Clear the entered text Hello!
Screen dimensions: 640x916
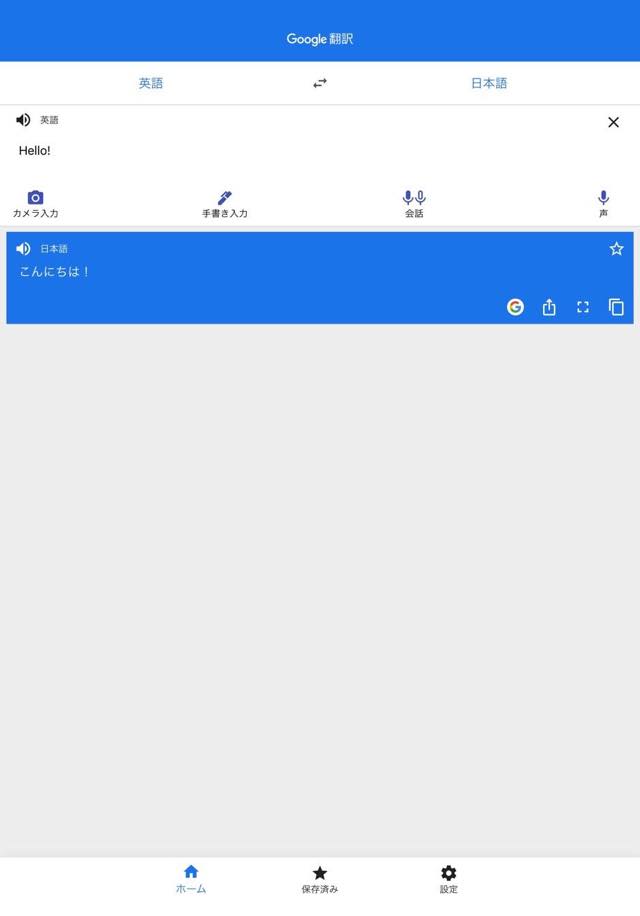[x=614, y=122]
